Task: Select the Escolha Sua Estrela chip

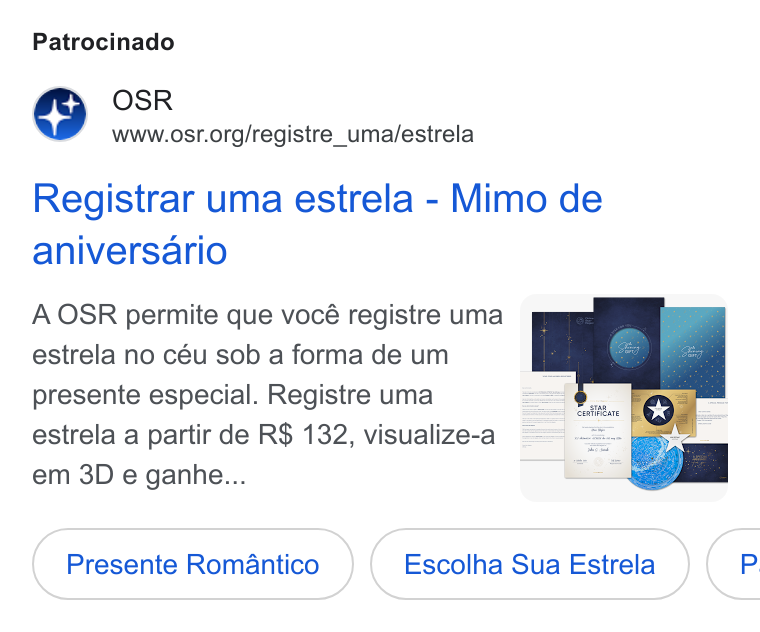Action: [529, 564]
